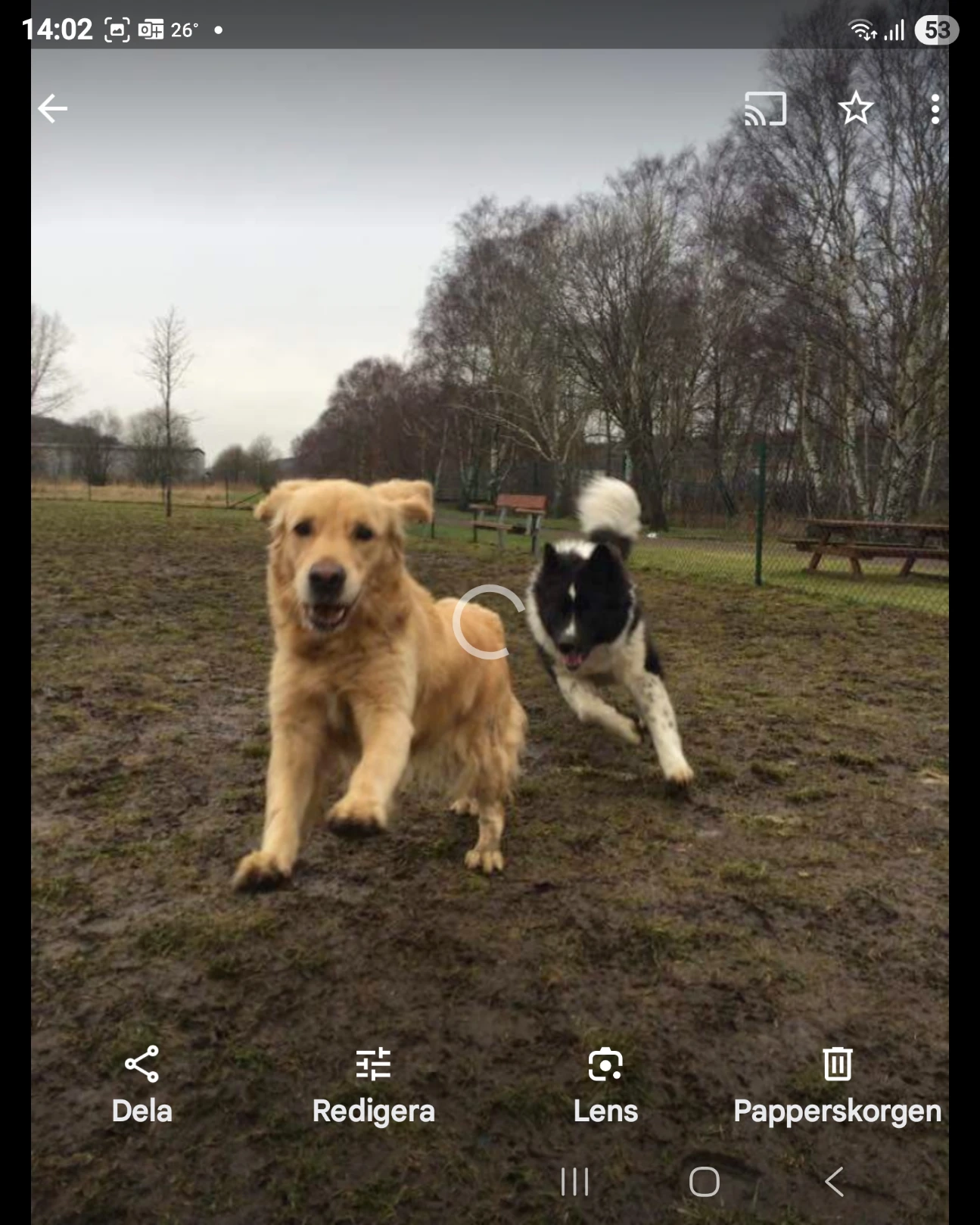
Task: Edit the photo with Redigera
Action: 373,1084
